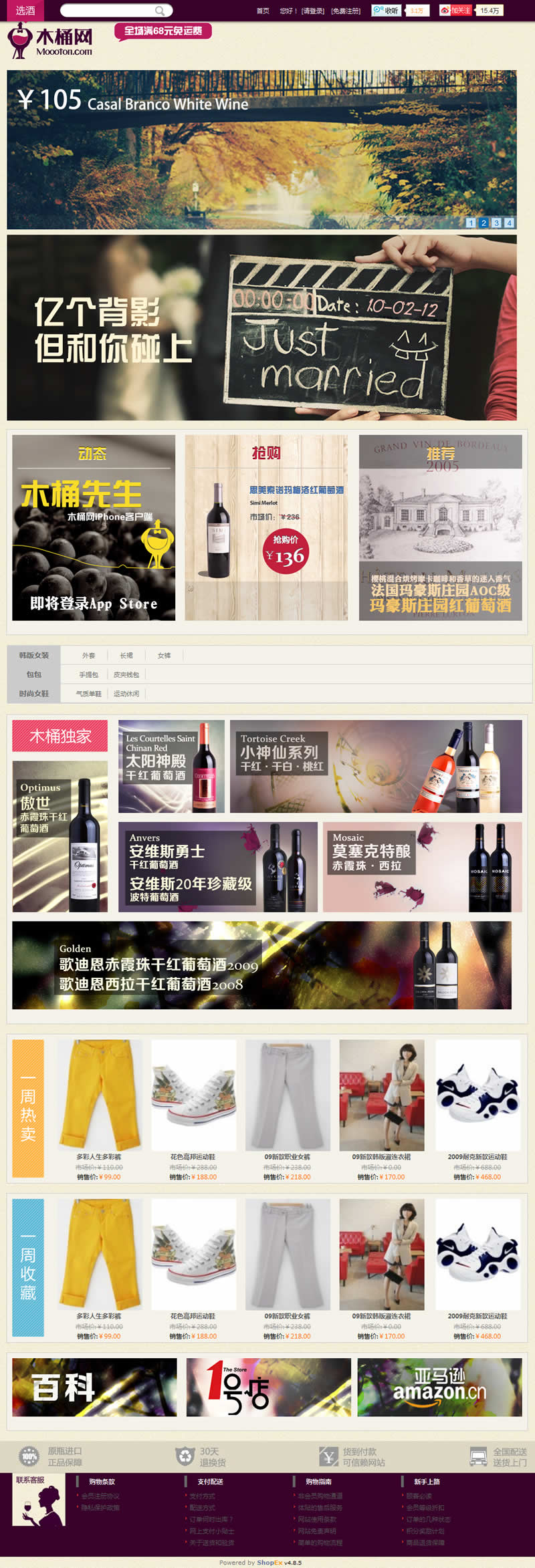Open the 亚马逊 amazon.cn partner banner
The width and height of the screenshot is (535, 1568).
tap(439, 1387)
